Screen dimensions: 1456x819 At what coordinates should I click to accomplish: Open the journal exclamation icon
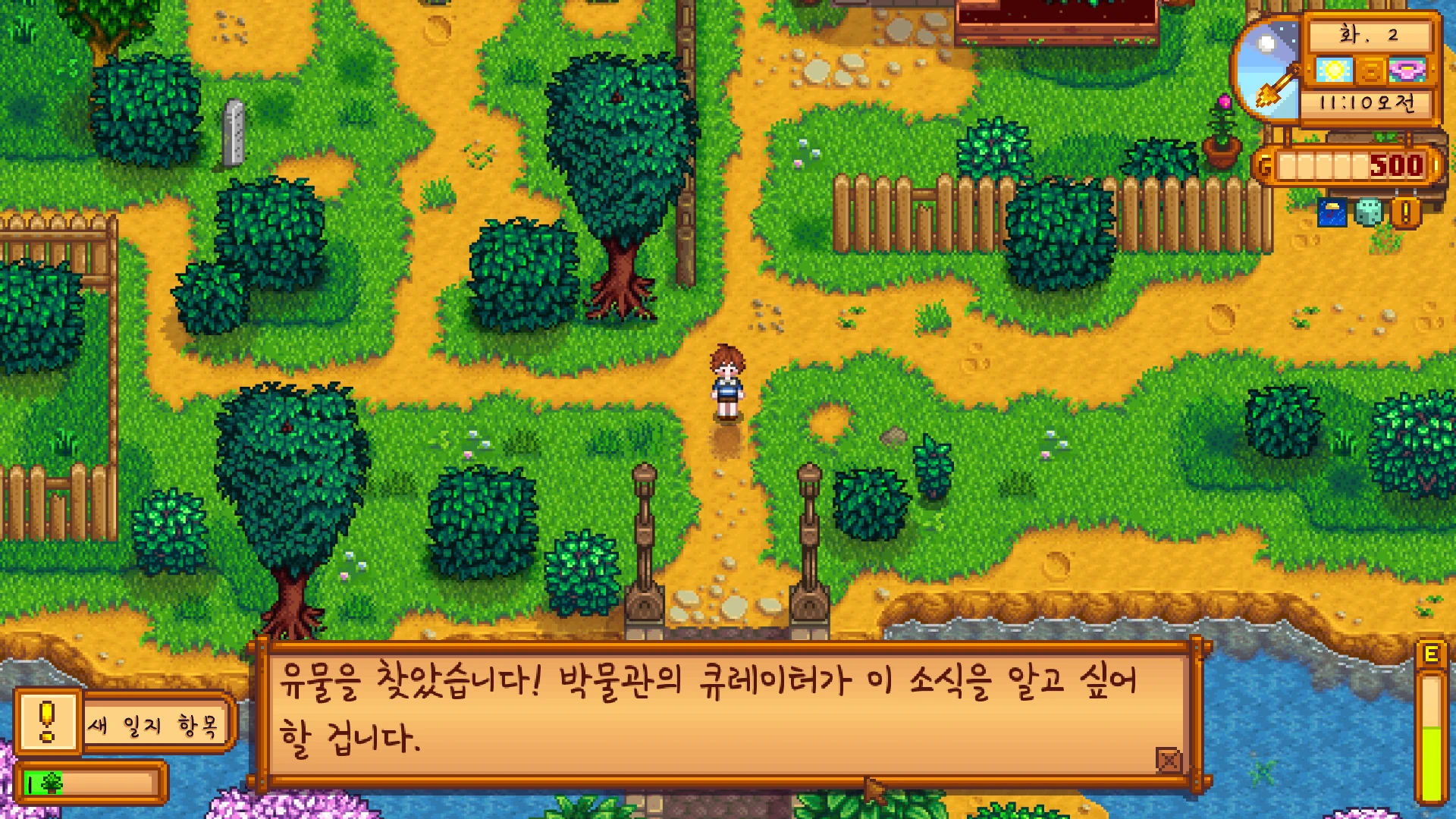[1405, 213]
